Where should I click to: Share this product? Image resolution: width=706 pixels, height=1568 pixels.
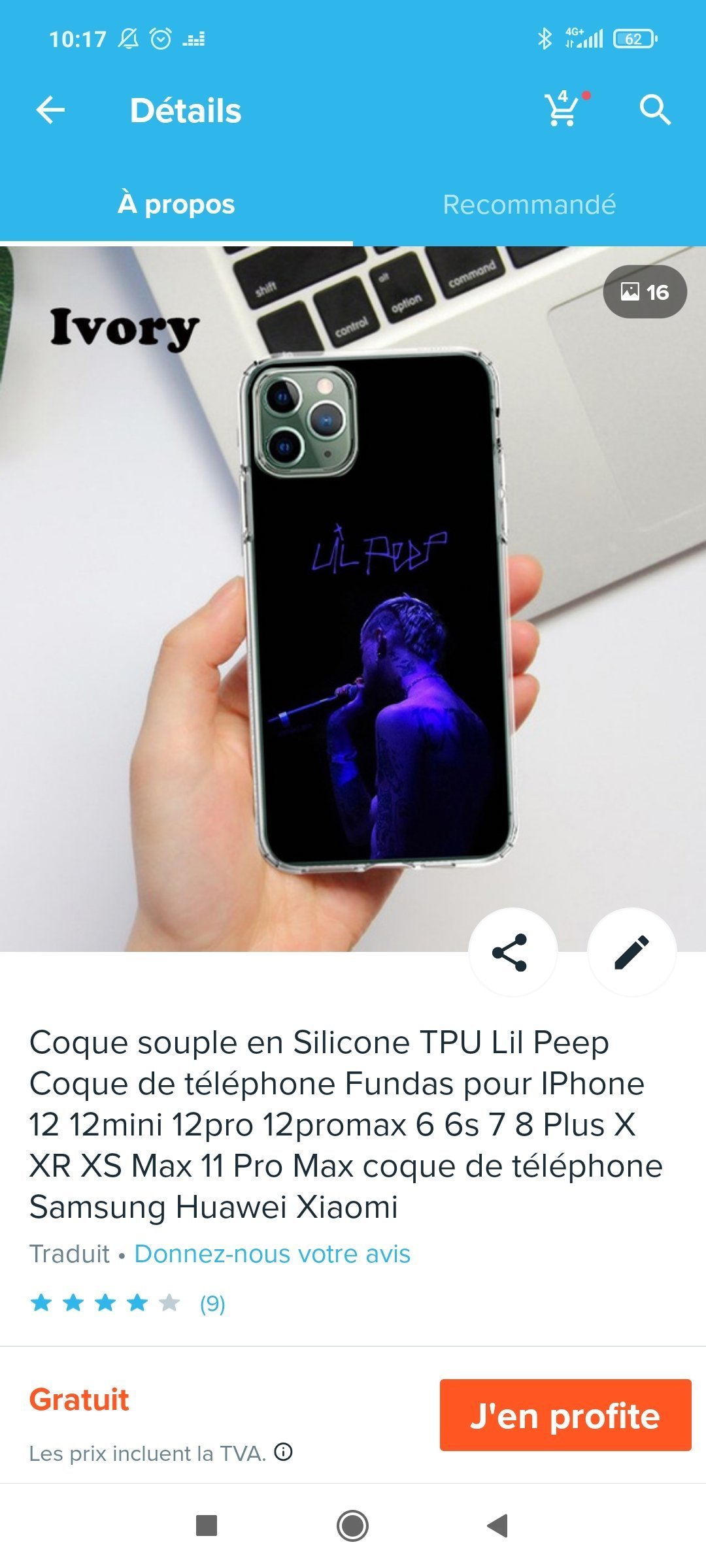513,953
